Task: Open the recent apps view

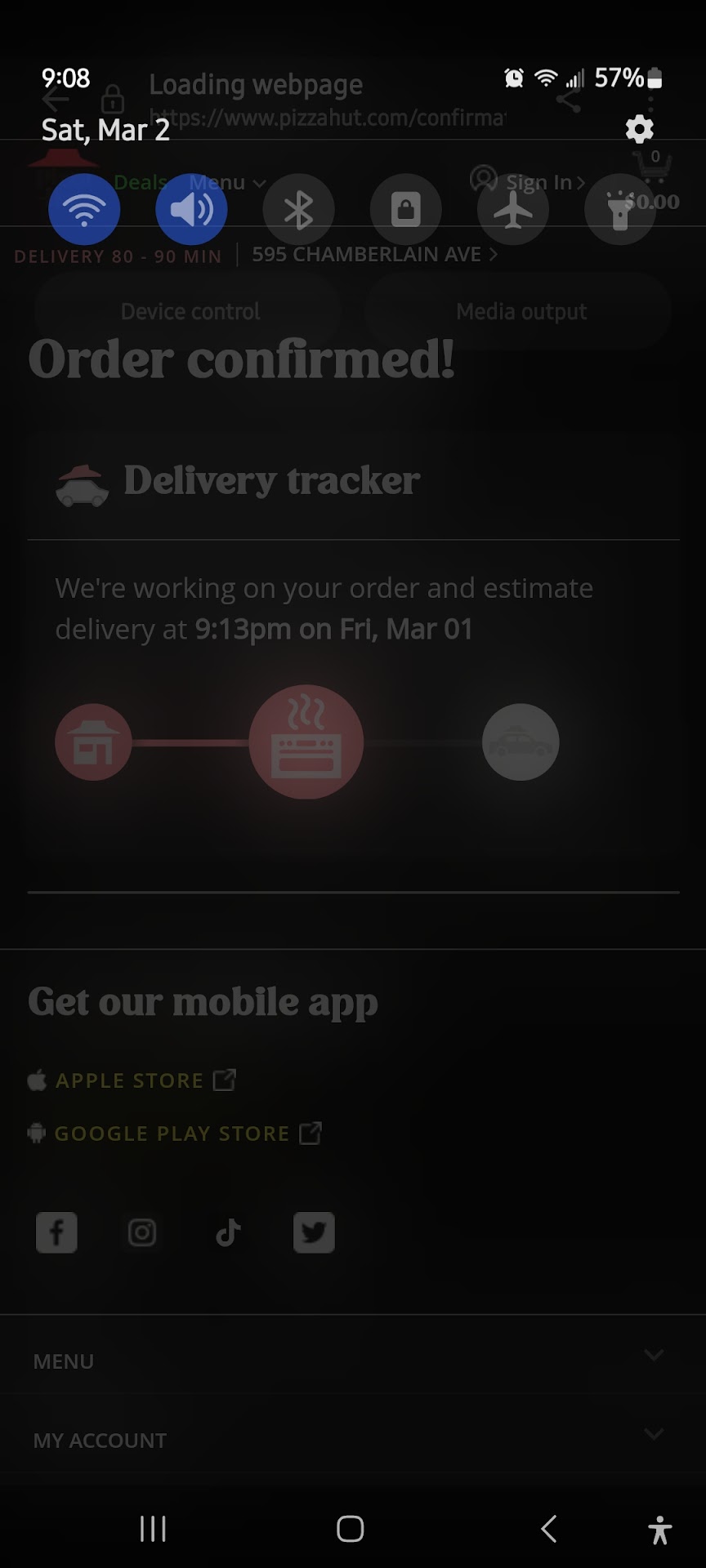Action: pos(153,1529)
